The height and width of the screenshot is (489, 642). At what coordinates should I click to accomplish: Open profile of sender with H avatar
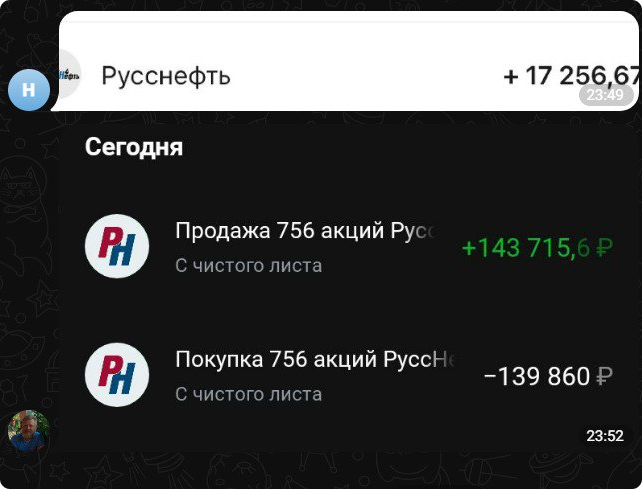point(28,90)
